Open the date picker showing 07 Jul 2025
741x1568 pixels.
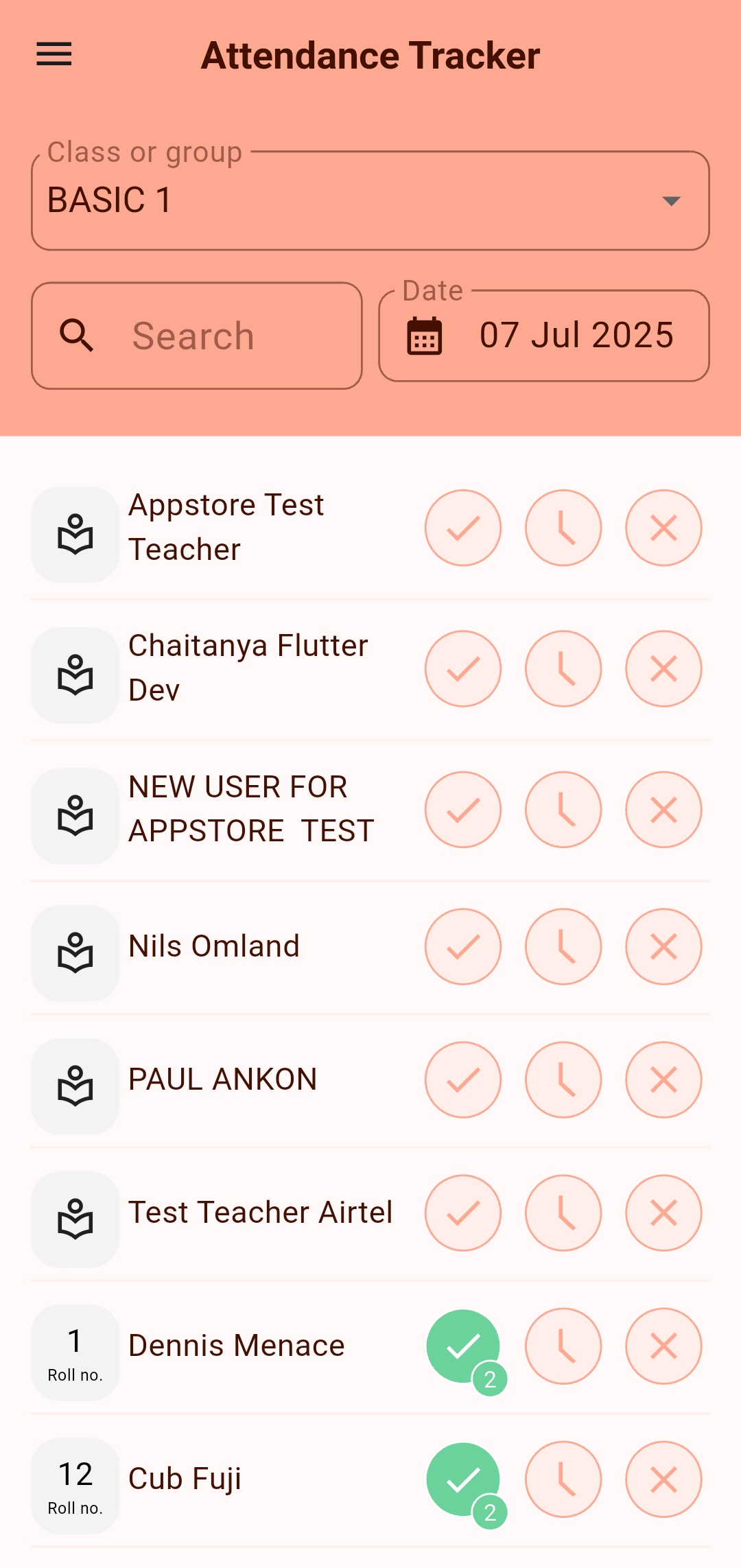coord(544,336)
